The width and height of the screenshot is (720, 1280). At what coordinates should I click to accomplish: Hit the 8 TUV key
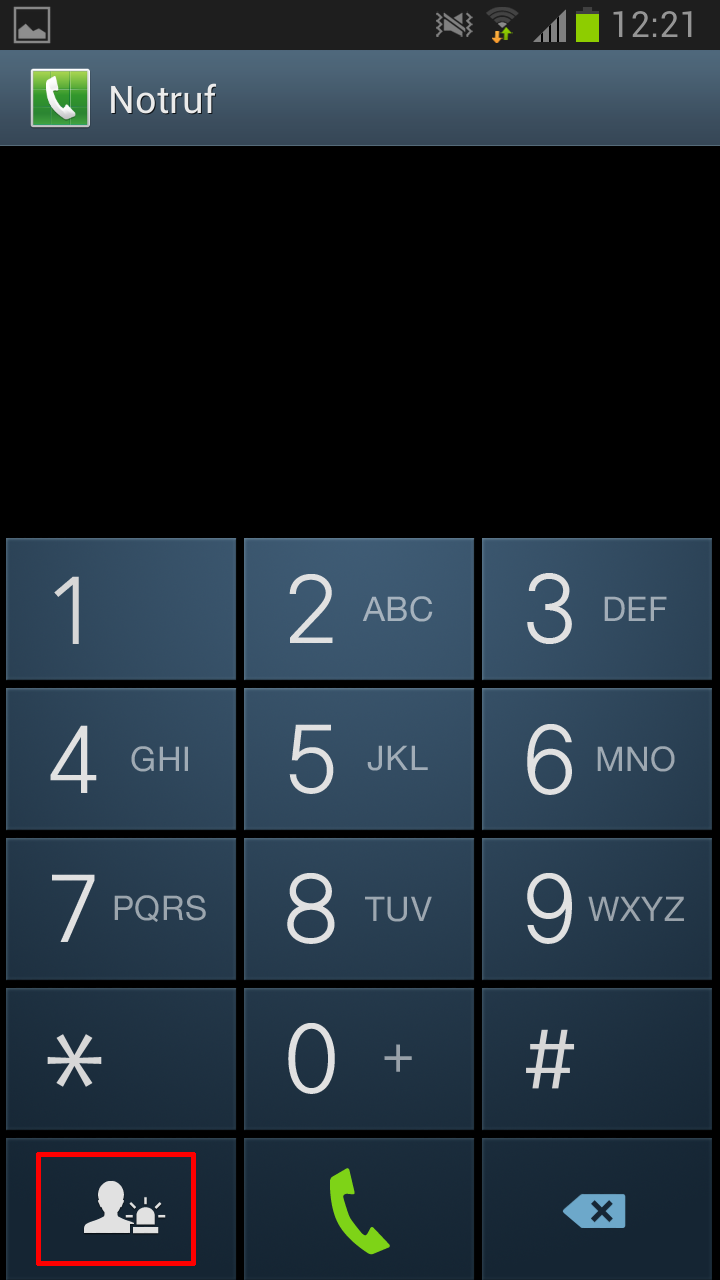pos(359,909)
